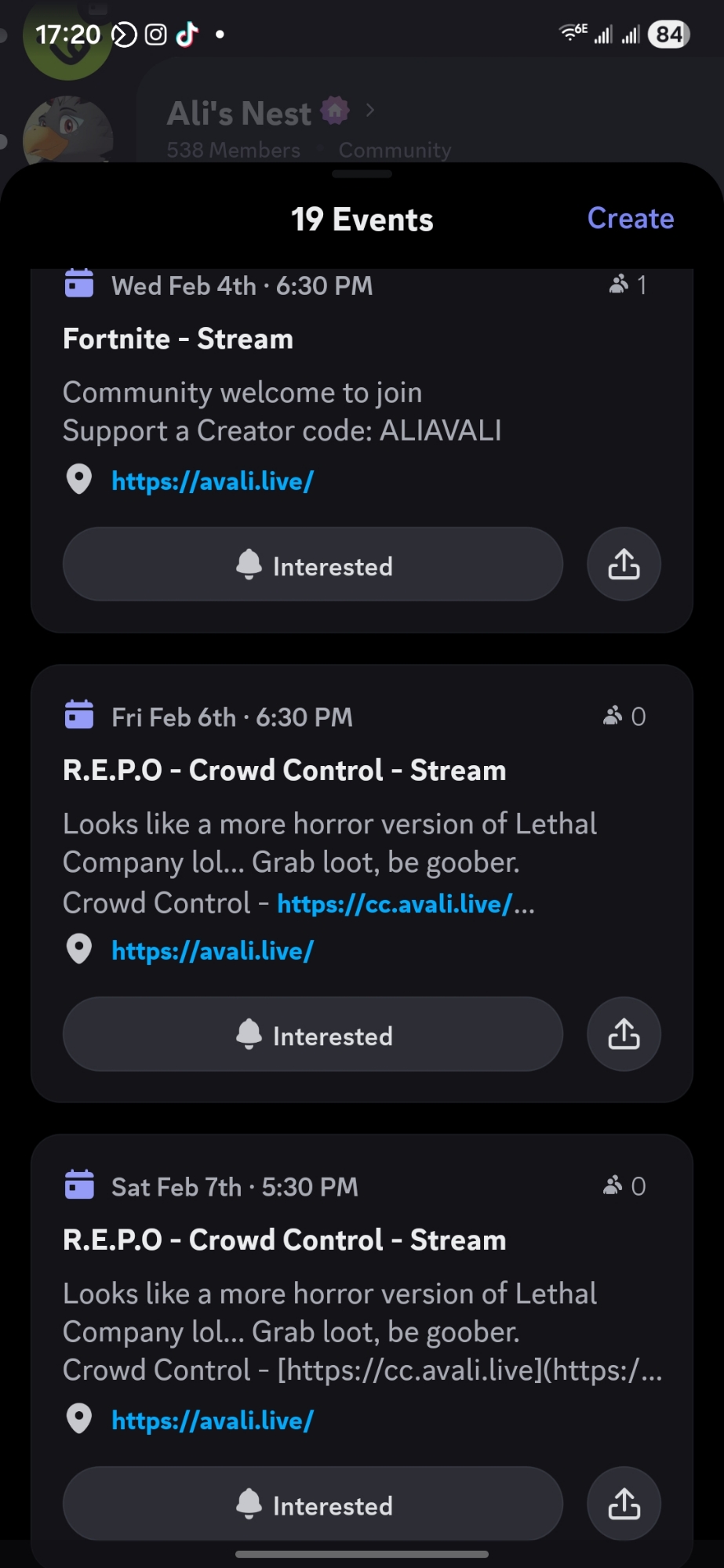Share the Sat Feb 7th R.E.P.O event

pyautogui.click(x=624, y=1504)
